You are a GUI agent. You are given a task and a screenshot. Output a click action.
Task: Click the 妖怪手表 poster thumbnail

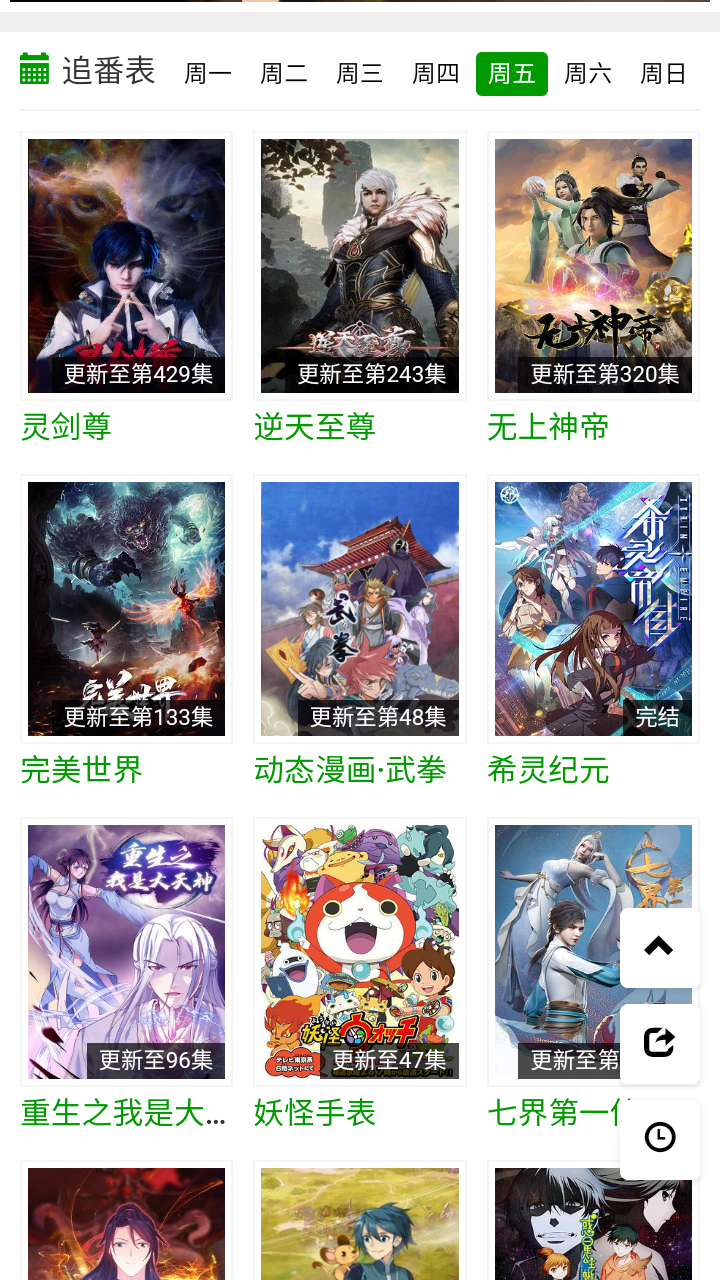coord(360,952)
